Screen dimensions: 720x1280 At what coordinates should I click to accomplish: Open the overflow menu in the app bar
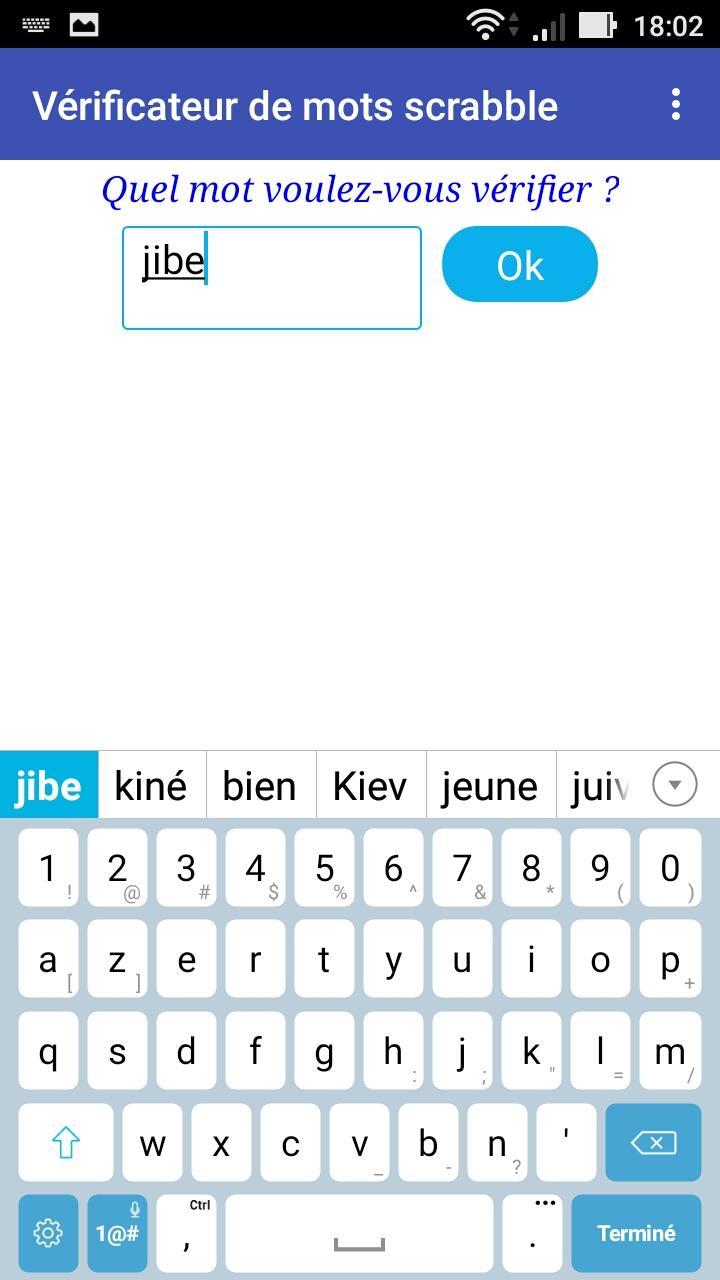pyautogui.click(x=674, y=104)
